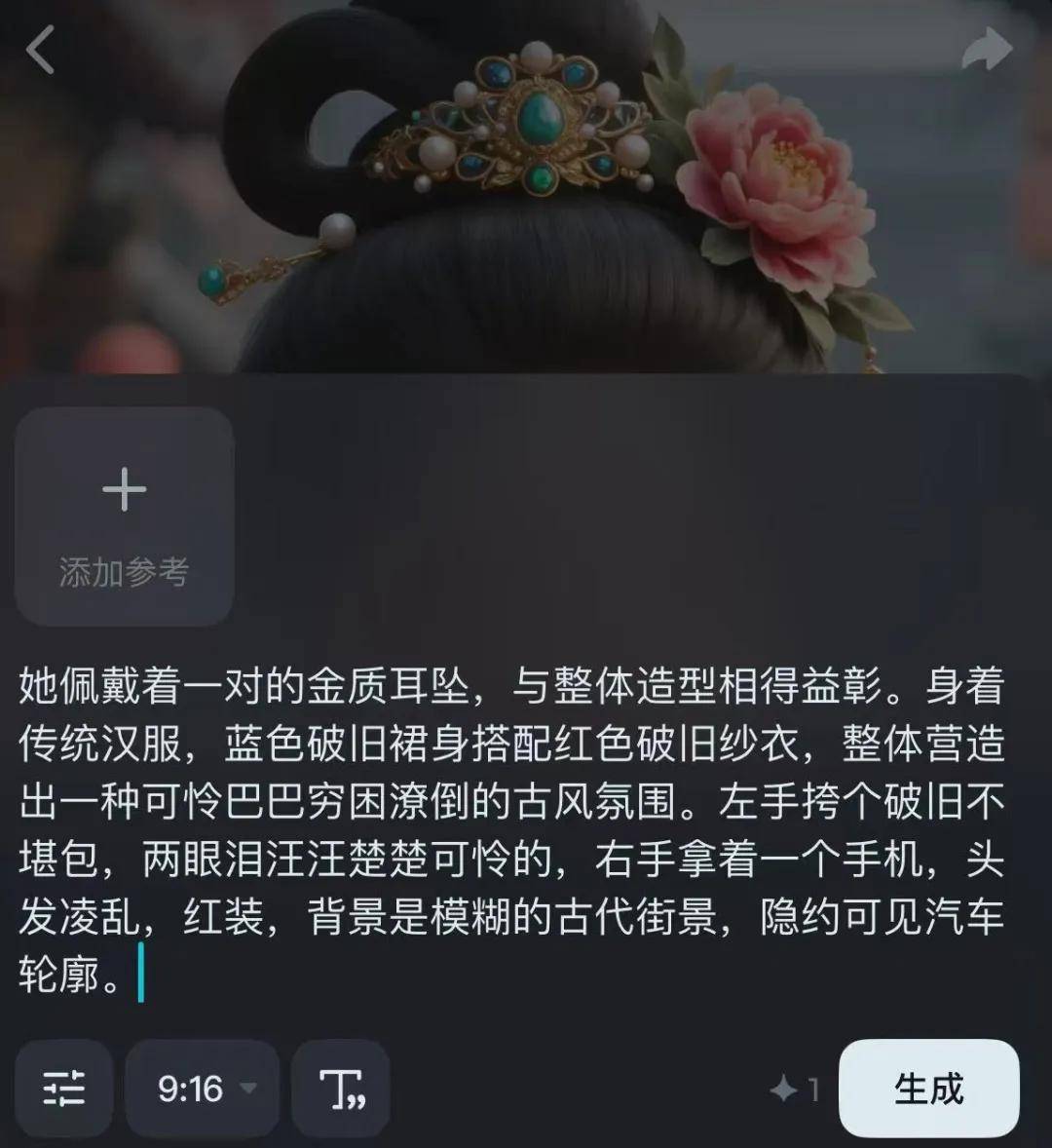Add a reference image via 添加参考
This screenshot has width=1052, height=1148.
point(124,517)
